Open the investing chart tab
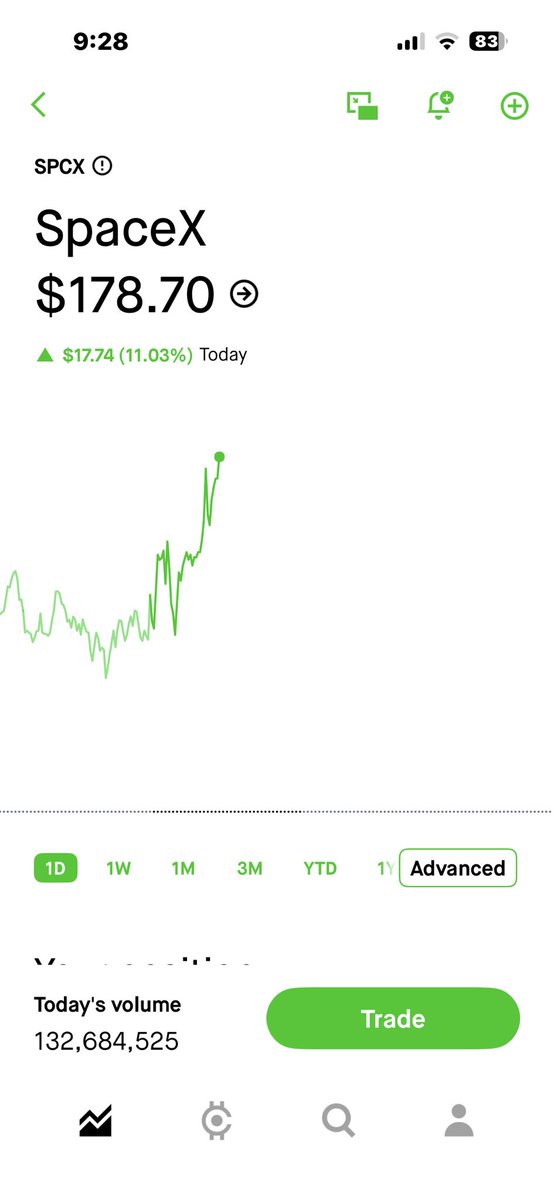Viewport: 554px width, 1200px height. 95,1121
